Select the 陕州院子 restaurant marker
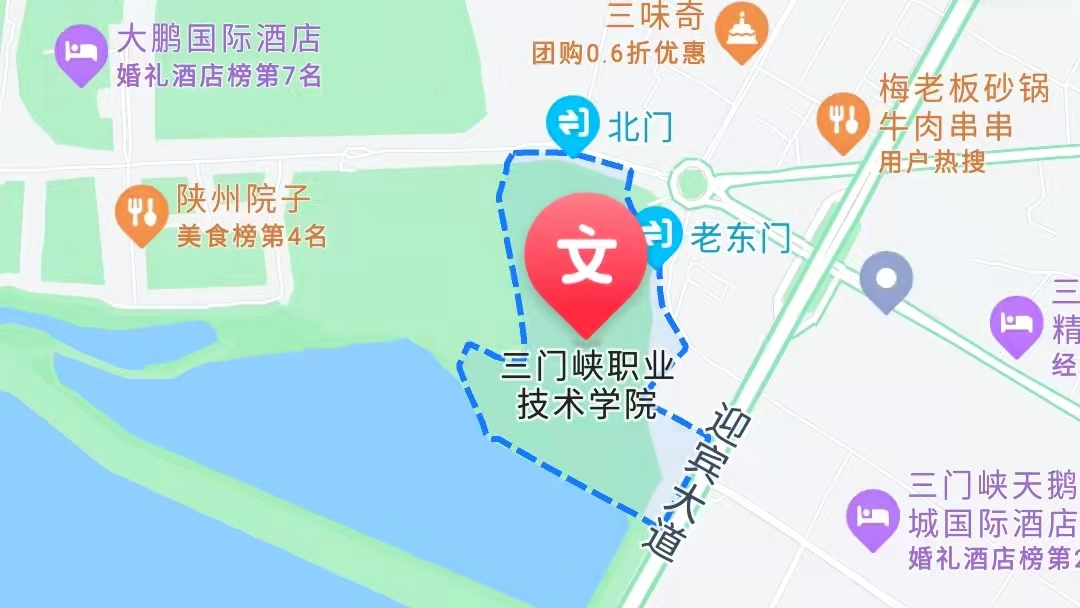This screenshot has height=608, width=1080. (141, 211)
